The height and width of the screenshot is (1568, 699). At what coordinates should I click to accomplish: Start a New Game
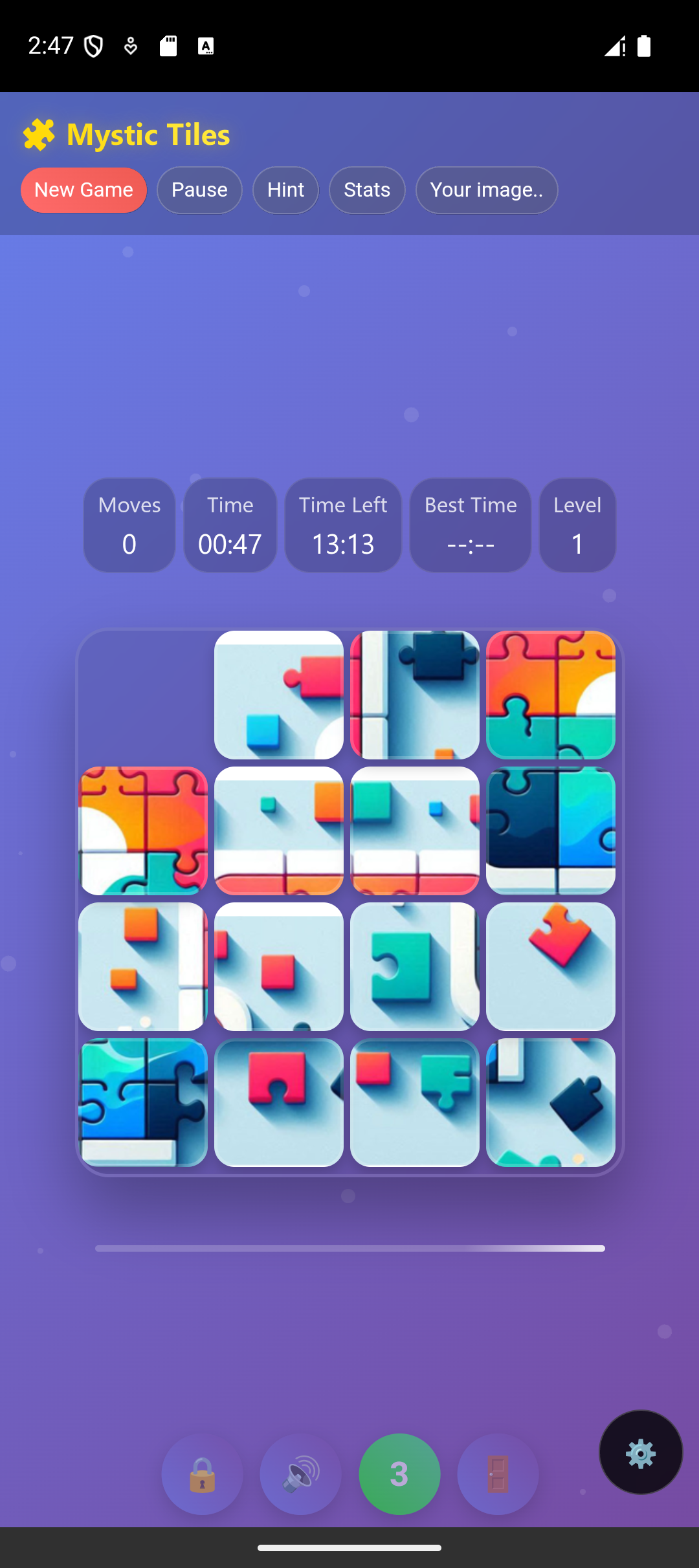[83, 190]
